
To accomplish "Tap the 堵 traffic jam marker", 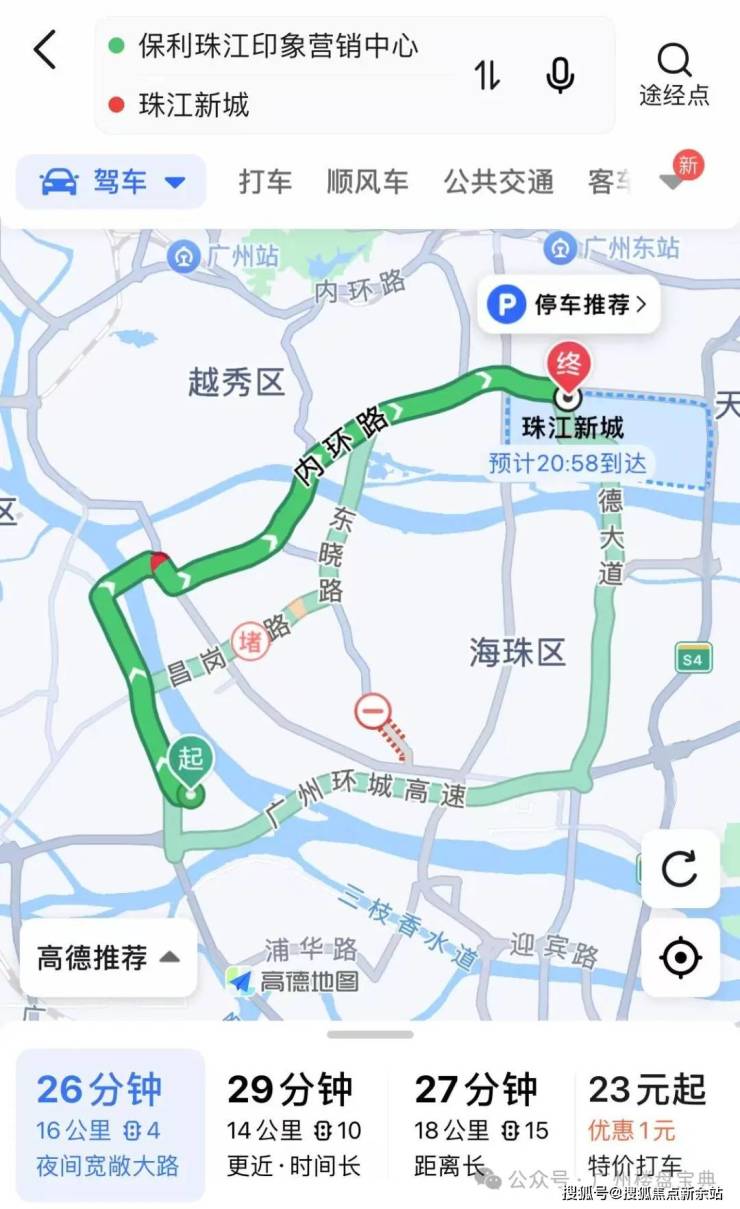I will (249, 641).
